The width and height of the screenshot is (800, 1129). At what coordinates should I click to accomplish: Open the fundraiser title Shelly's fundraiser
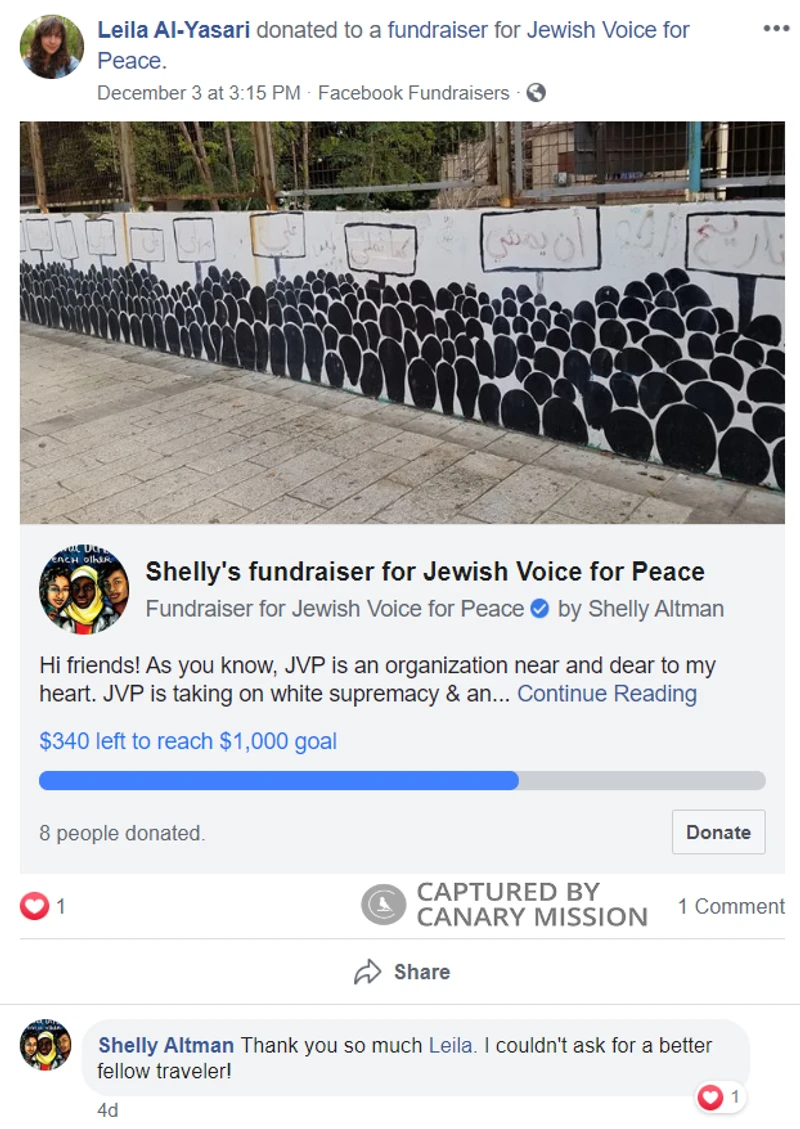[x=425, y=572]
